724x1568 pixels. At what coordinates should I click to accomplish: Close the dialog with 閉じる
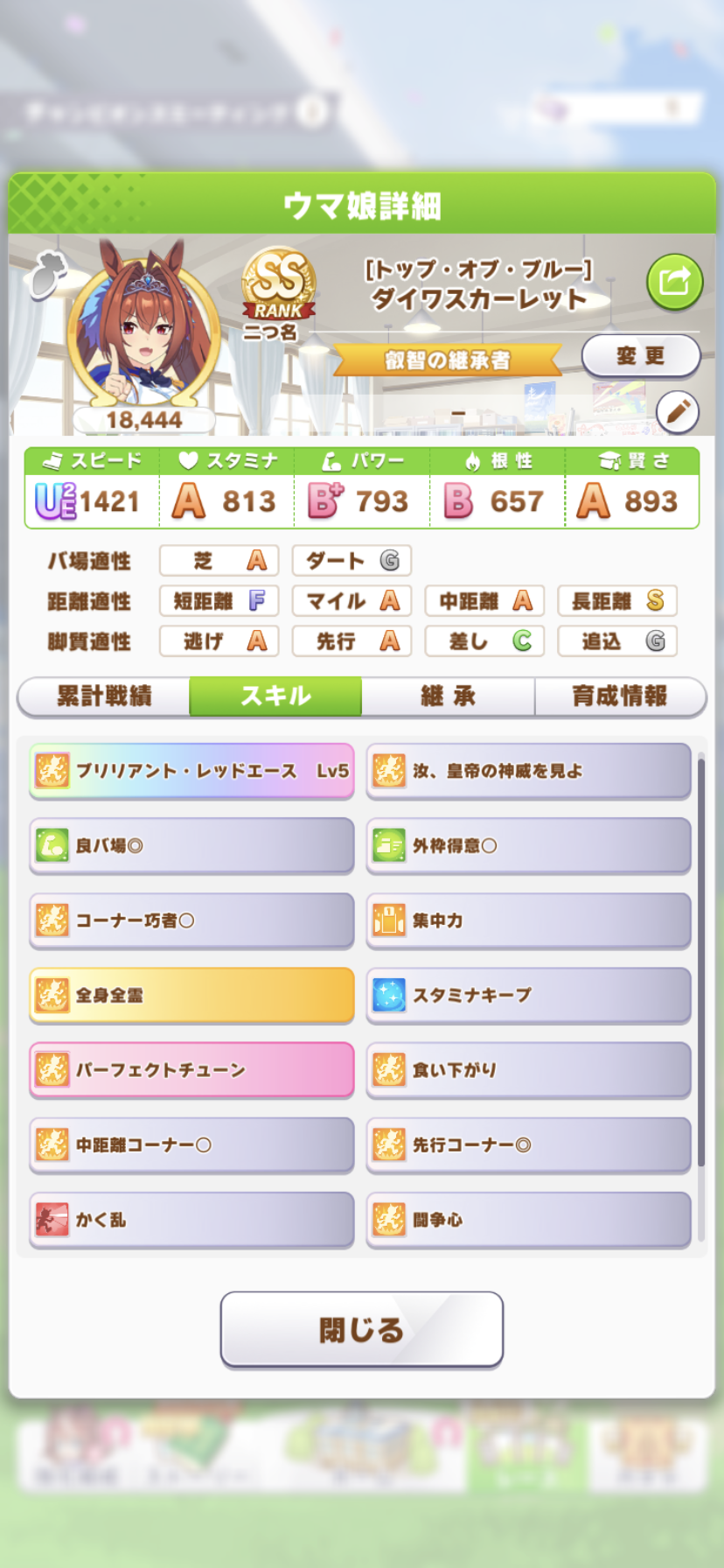coord(361,1329)
